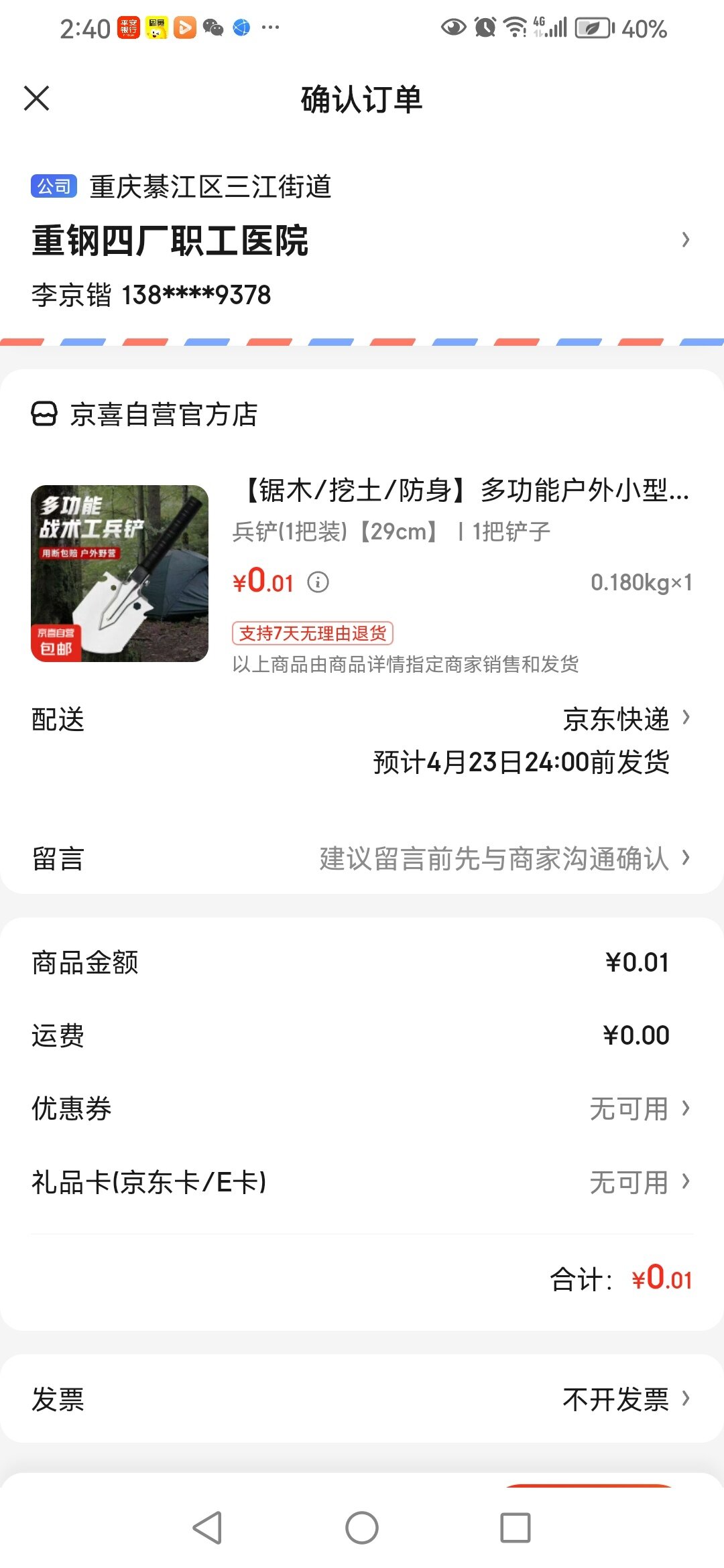Close the order confirmation page

[x=36, y=98]
